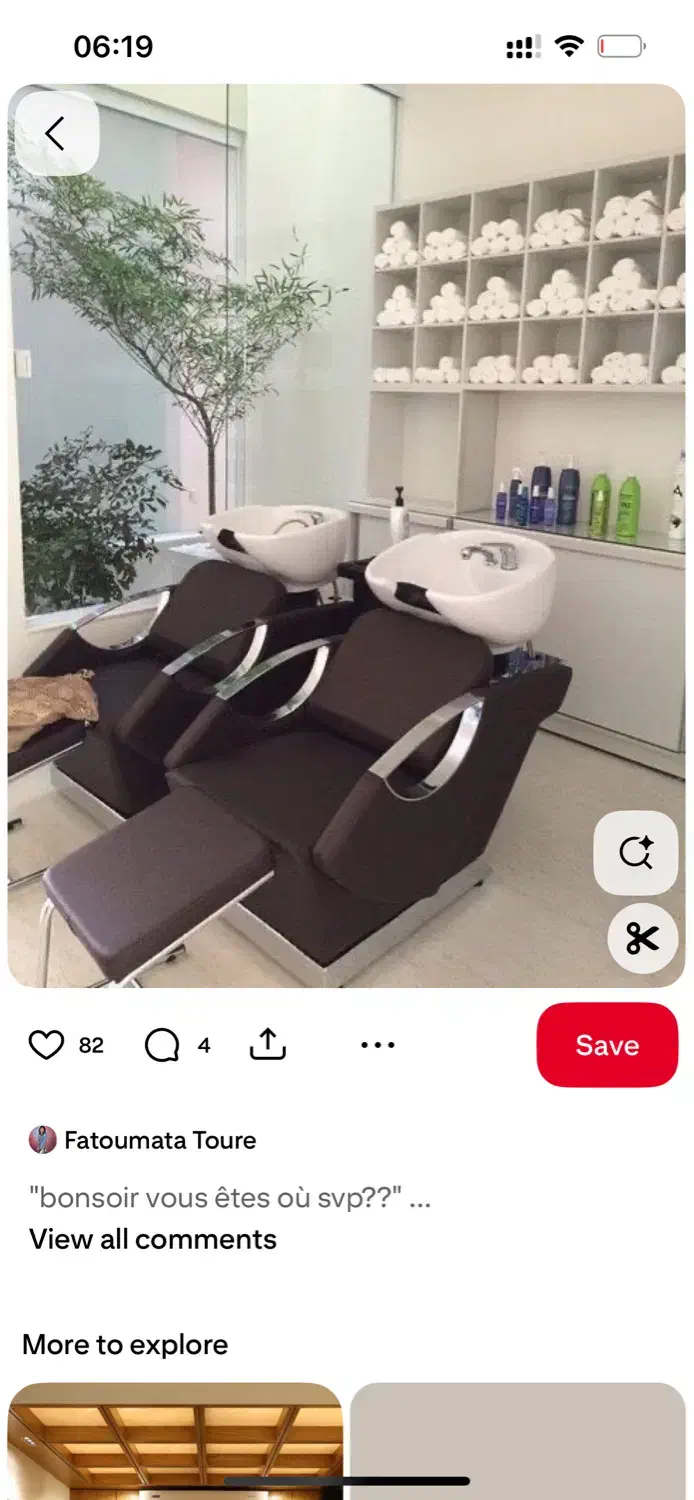
Task: Open Fatoumata Toure's profile
Action: pos(160,1140)
